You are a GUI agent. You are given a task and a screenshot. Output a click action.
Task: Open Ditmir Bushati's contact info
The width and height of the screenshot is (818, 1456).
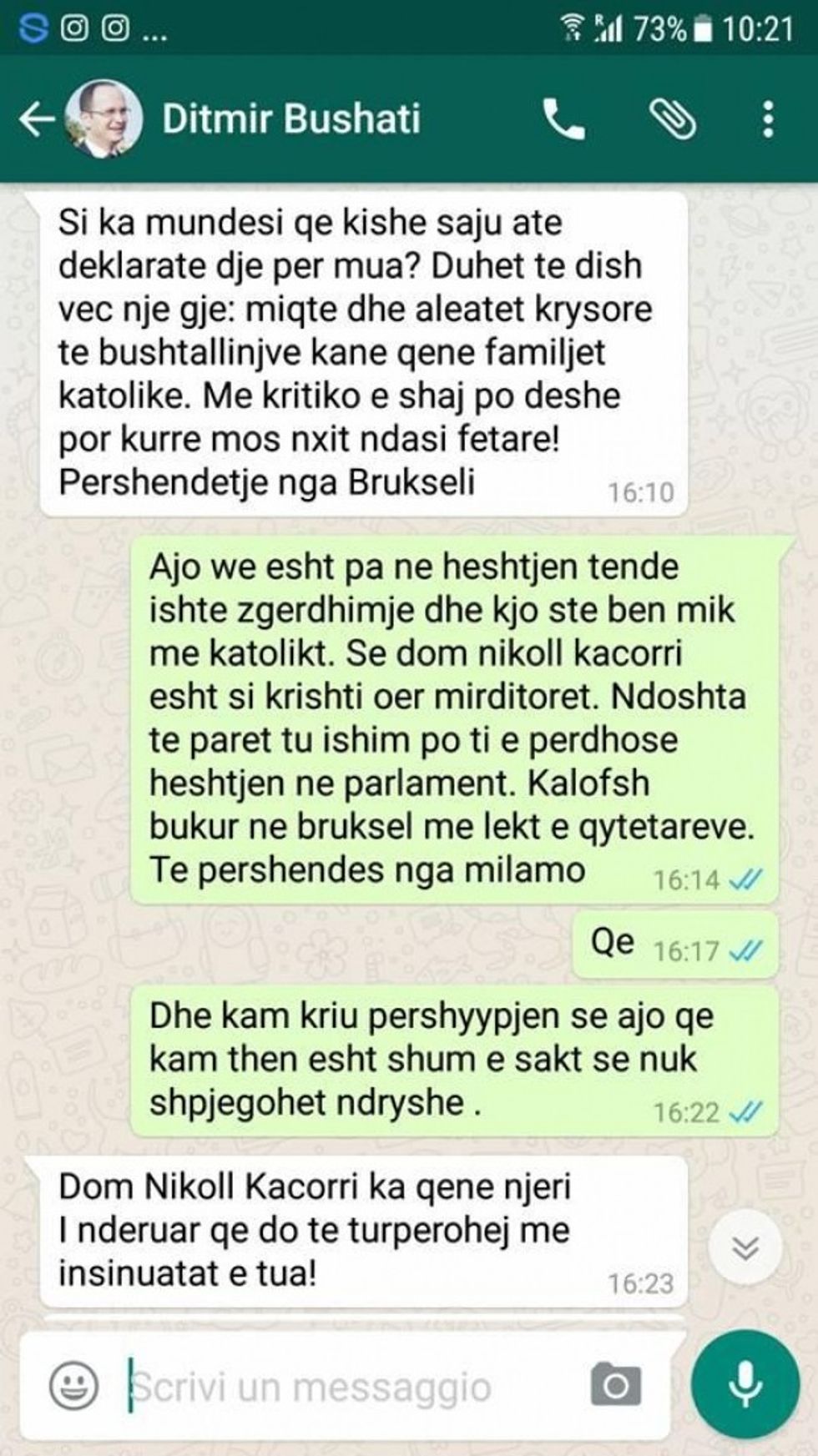(x=290, y=119)
